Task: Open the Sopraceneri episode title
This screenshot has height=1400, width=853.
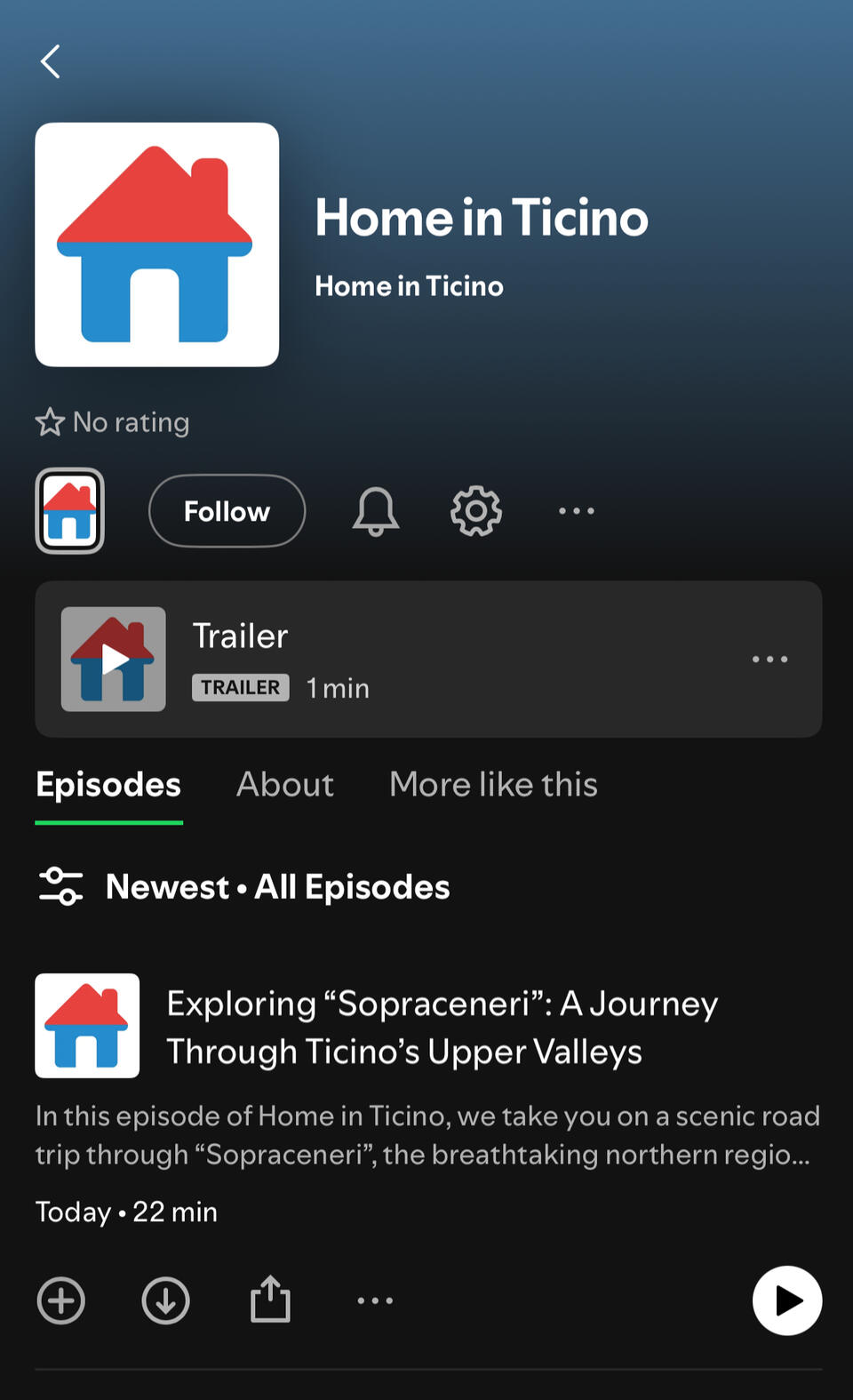Action: coord(442,1027)
